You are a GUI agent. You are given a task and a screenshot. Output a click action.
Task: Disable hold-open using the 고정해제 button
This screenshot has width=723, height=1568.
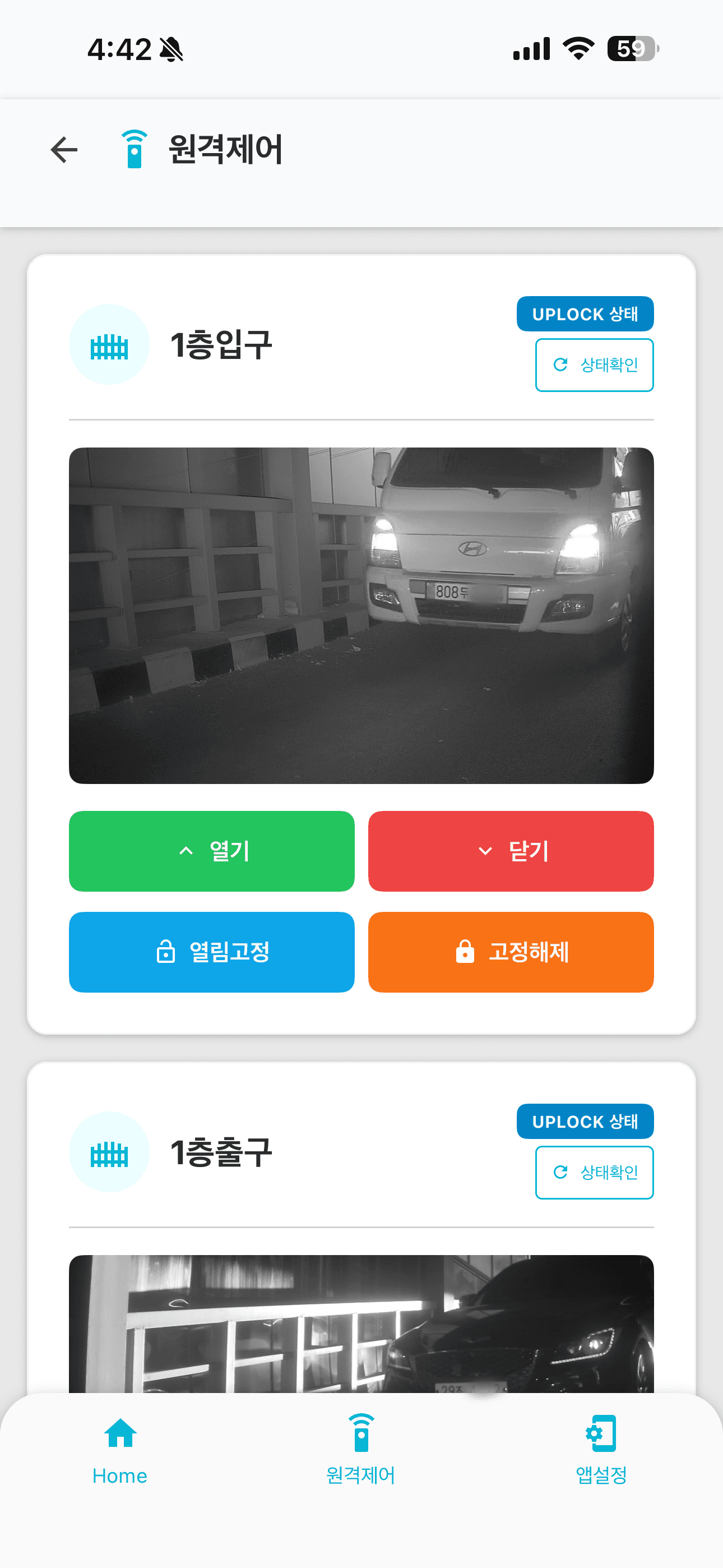tap(510, 951)
